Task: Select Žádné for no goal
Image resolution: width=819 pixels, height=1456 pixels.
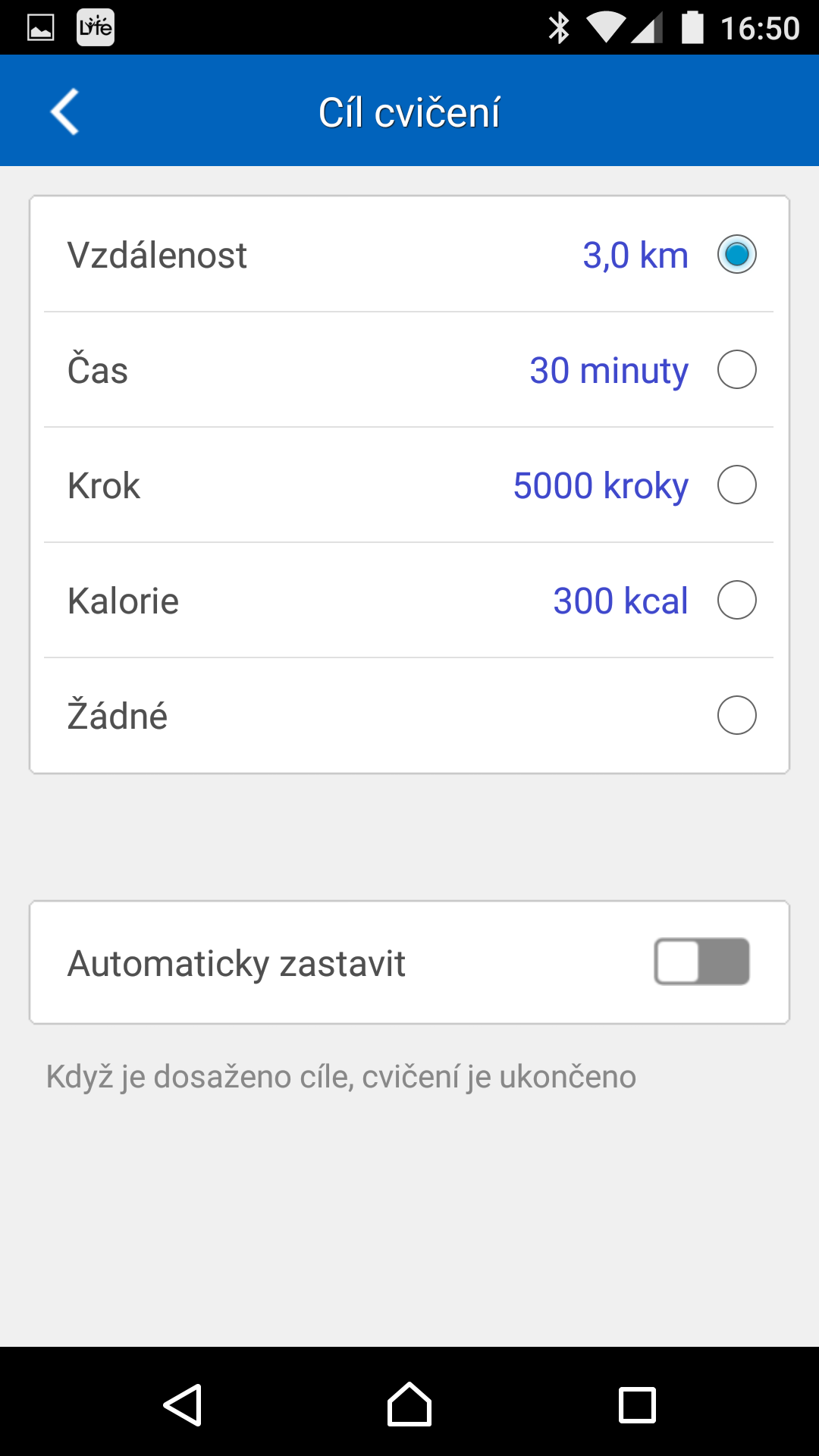Action: pyautogui.click(x=736, y=715)
